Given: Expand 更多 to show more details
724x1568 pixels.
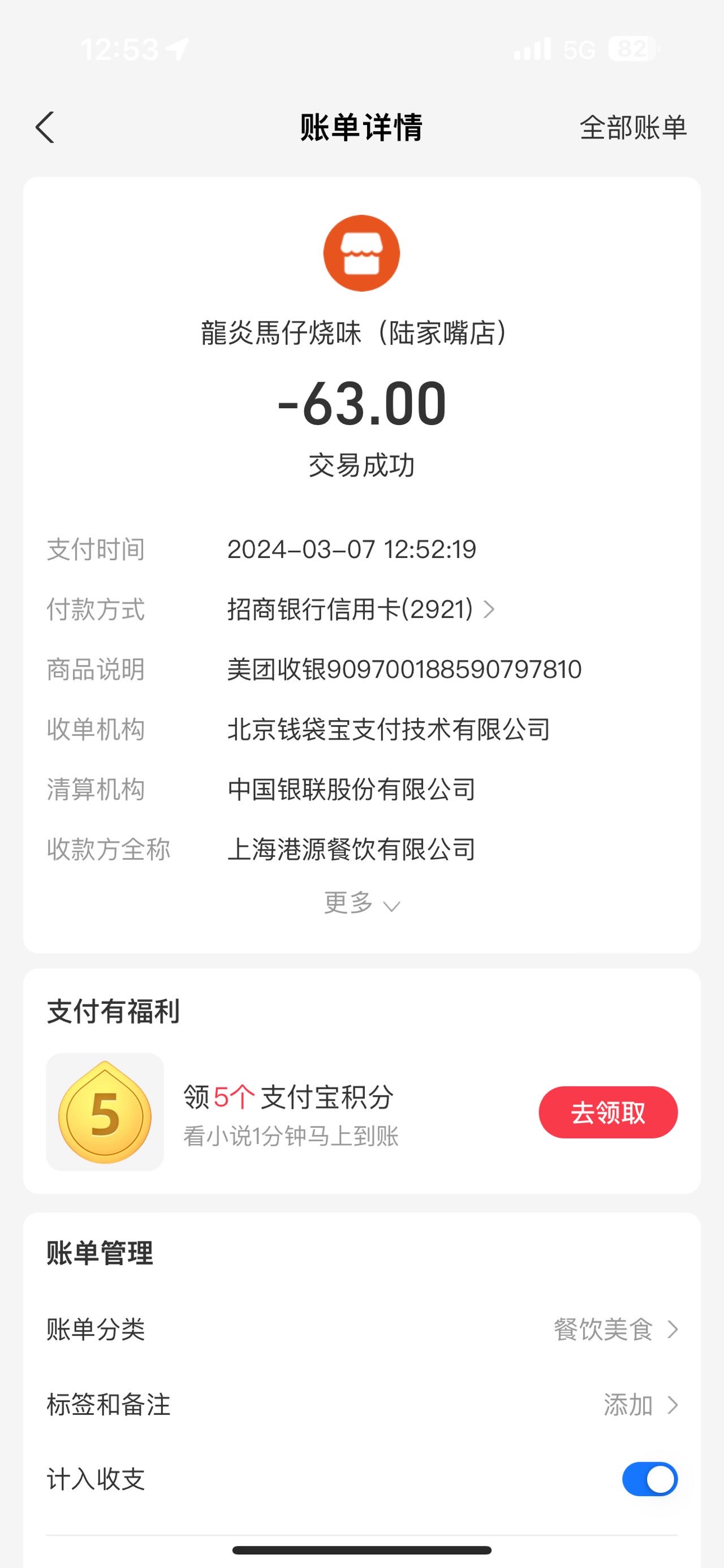Looking at the screenshot, I should [361, 903].
